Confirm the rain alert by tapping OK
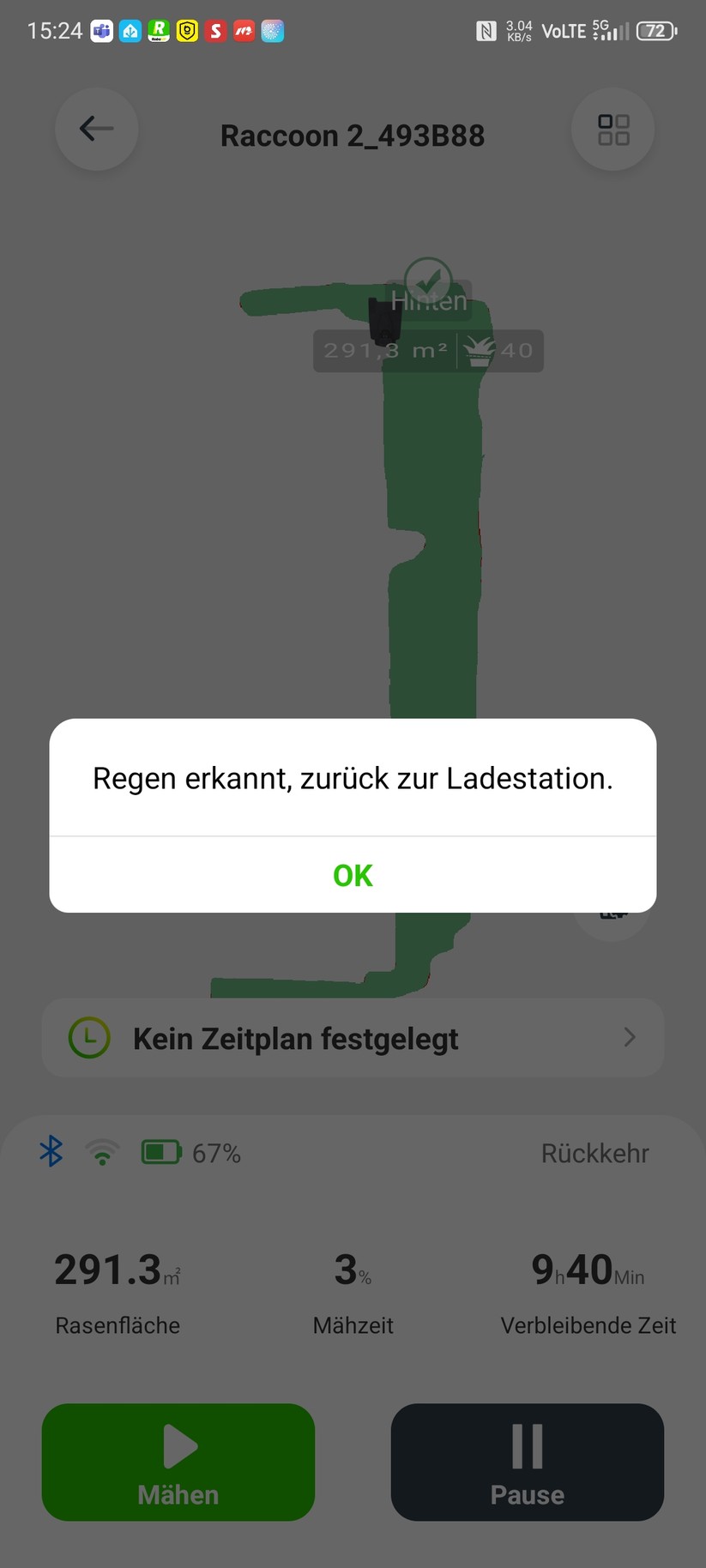Screen dimensions: 706x1568 (x=353, y=875)
